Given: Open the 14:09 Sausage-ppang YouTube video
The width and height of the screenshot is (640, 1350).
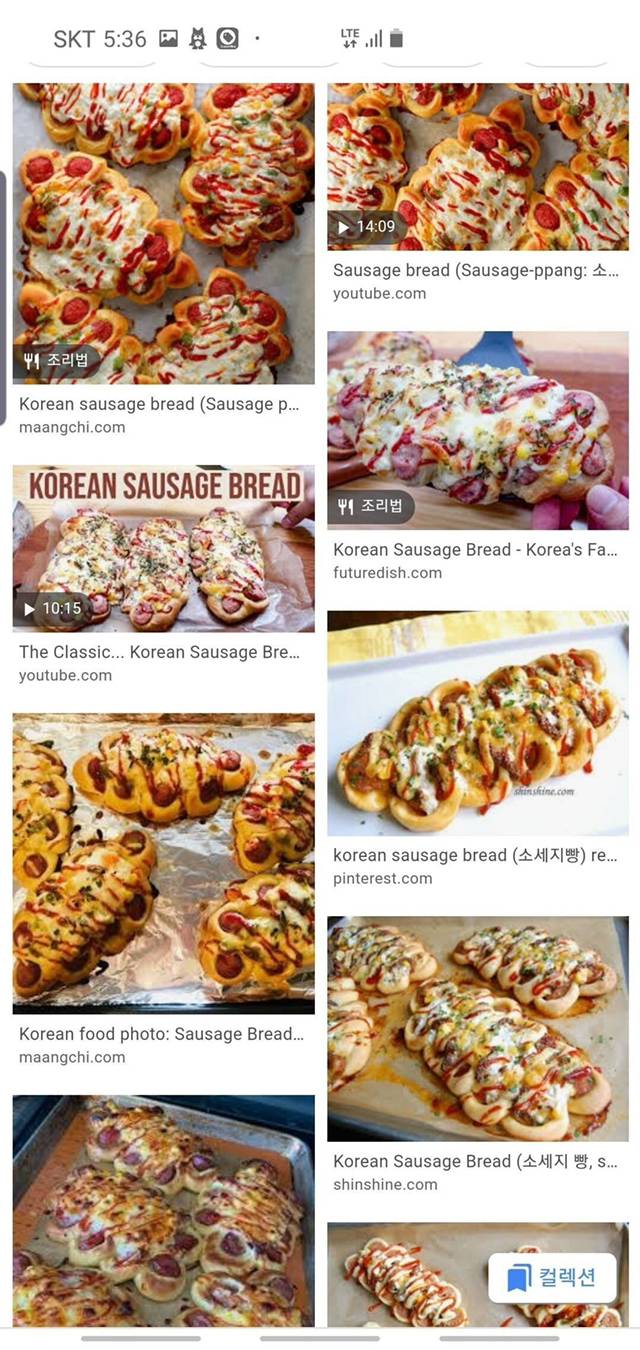Looking at the screenshot, I should click(477, 166).
